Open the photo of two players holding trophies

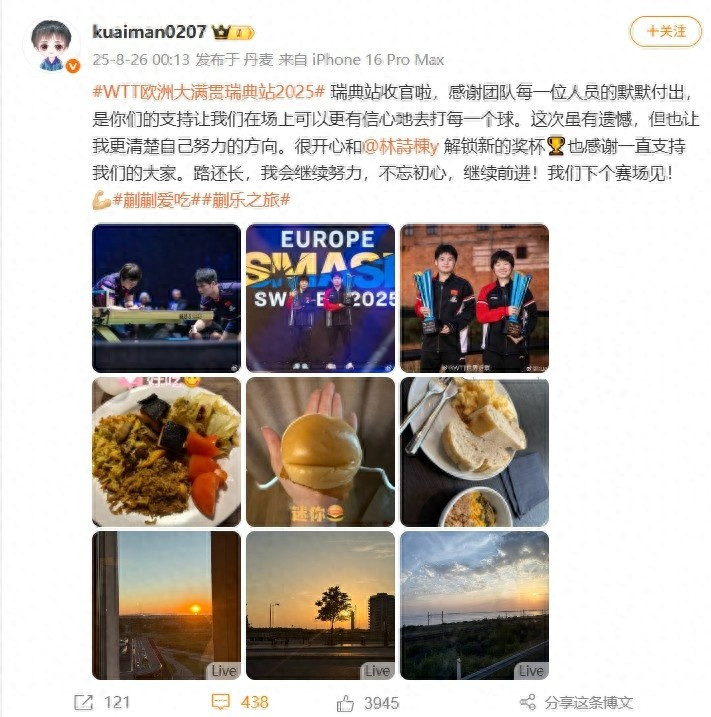point(474,298)
